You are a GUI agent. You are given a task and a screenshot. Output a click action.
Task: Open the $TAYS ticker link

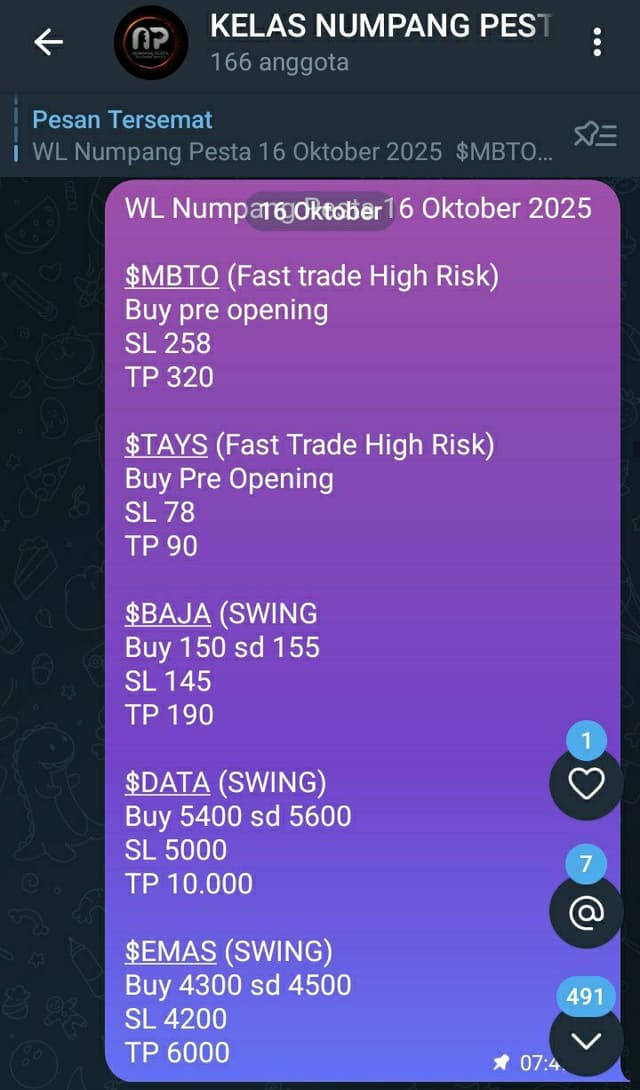pos(166,445)
